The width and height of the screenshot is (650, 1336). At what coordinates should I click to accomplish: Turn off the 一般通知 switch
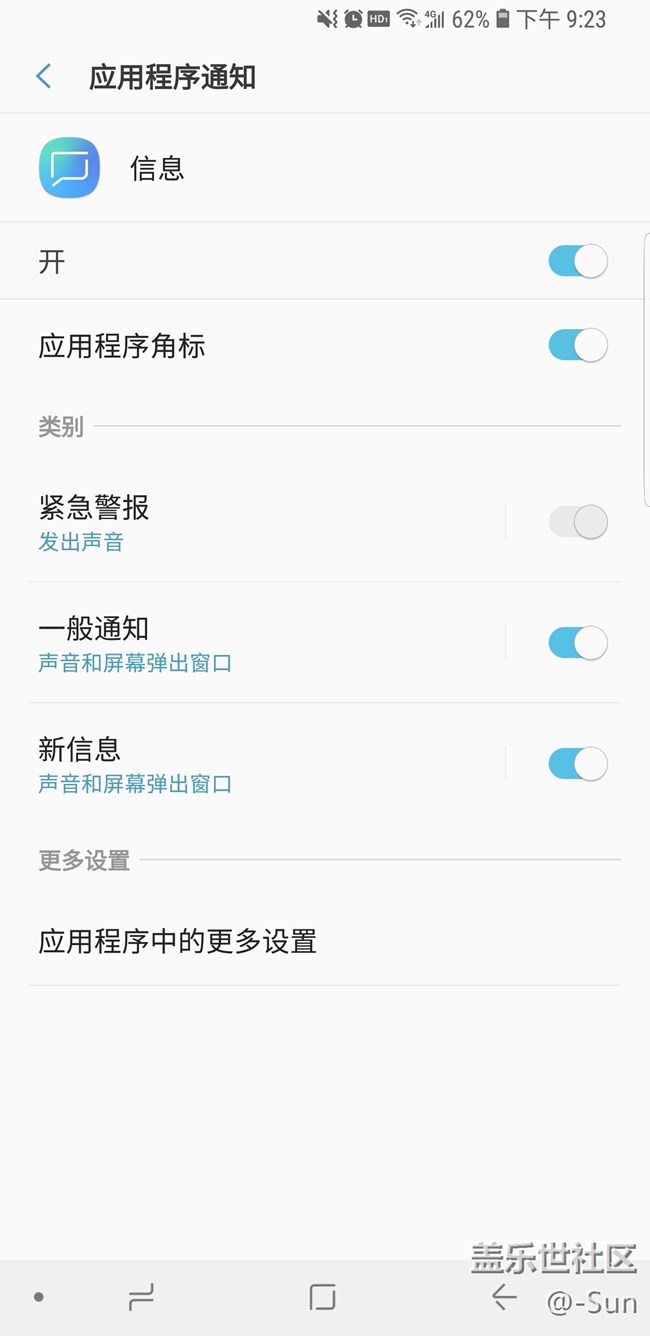[x=577, y=643]
